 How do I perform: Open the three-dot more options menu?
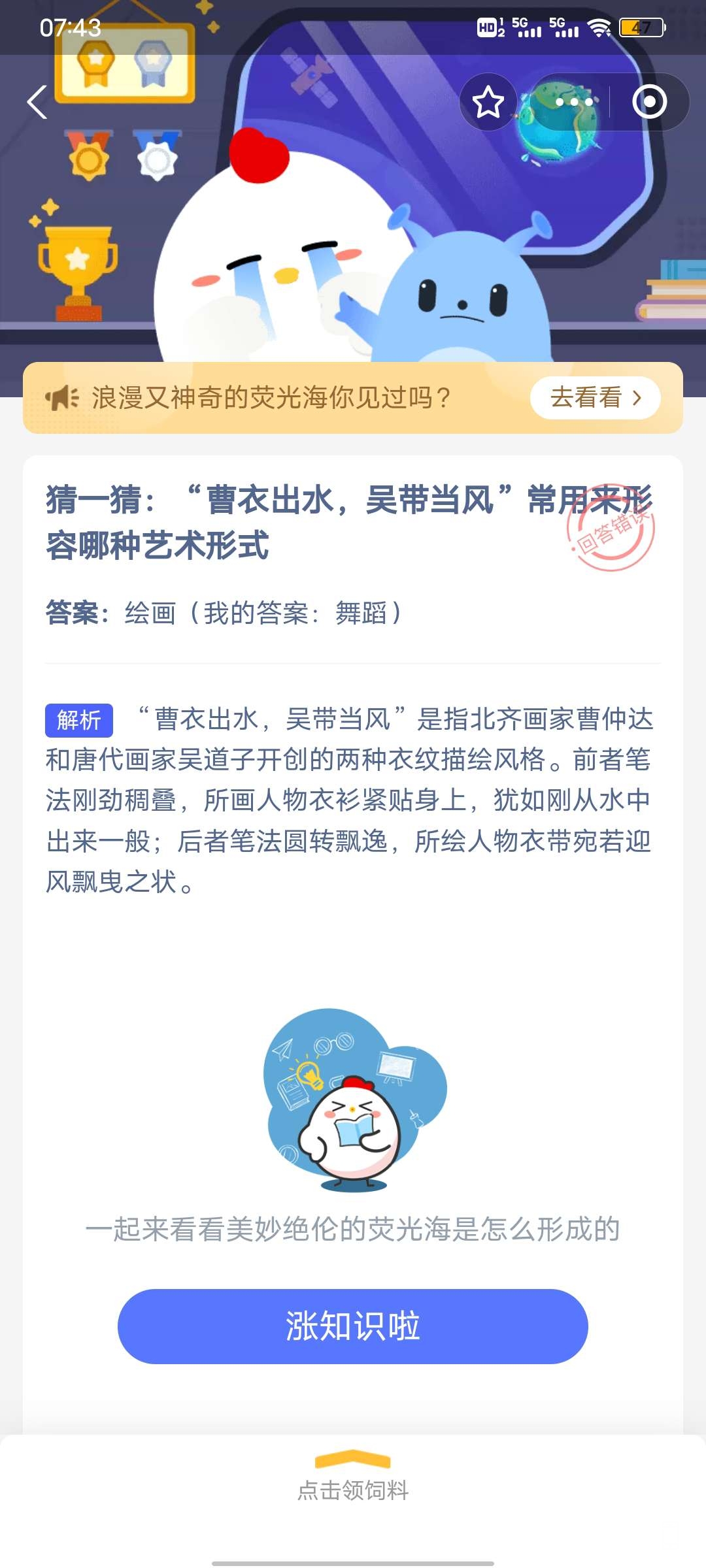click(x=573, y=103)
